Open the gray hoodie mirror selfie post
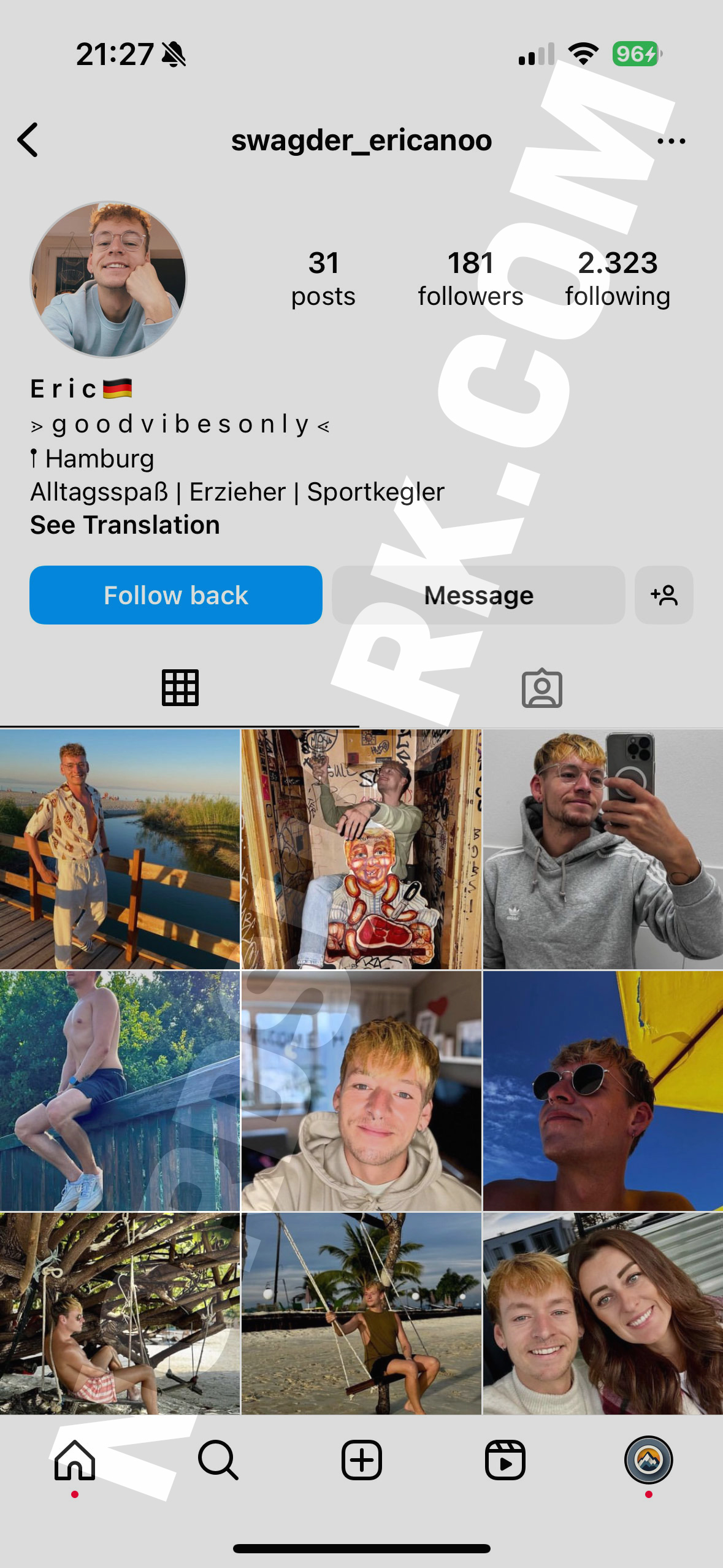The height and width of the screenshot is (1568, 723). (603, 849)
